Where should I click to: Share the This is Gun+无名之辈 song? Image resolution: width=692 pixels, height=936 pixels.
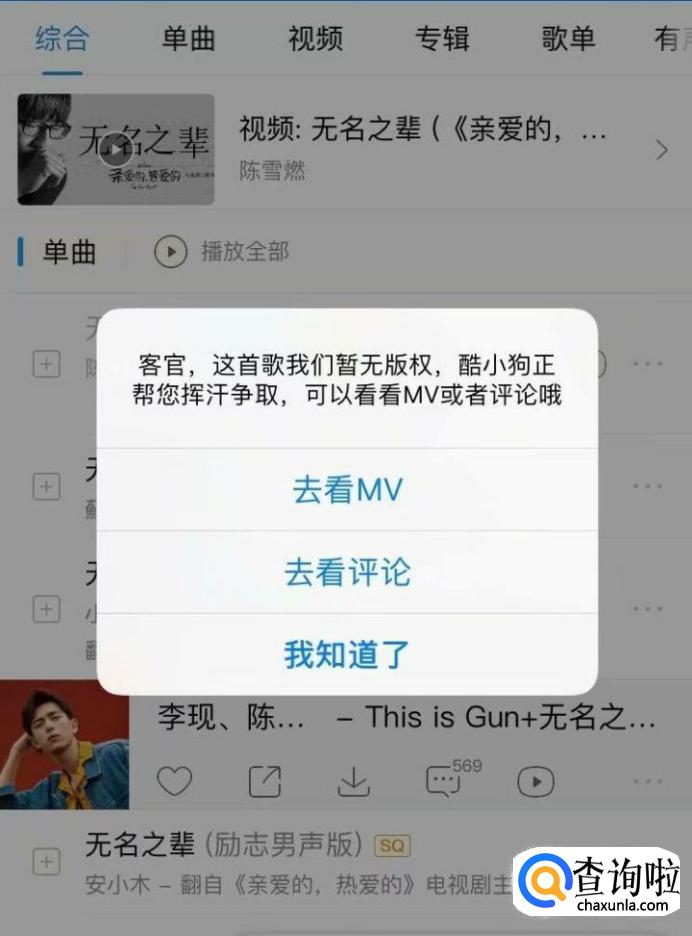click(264, 781)
